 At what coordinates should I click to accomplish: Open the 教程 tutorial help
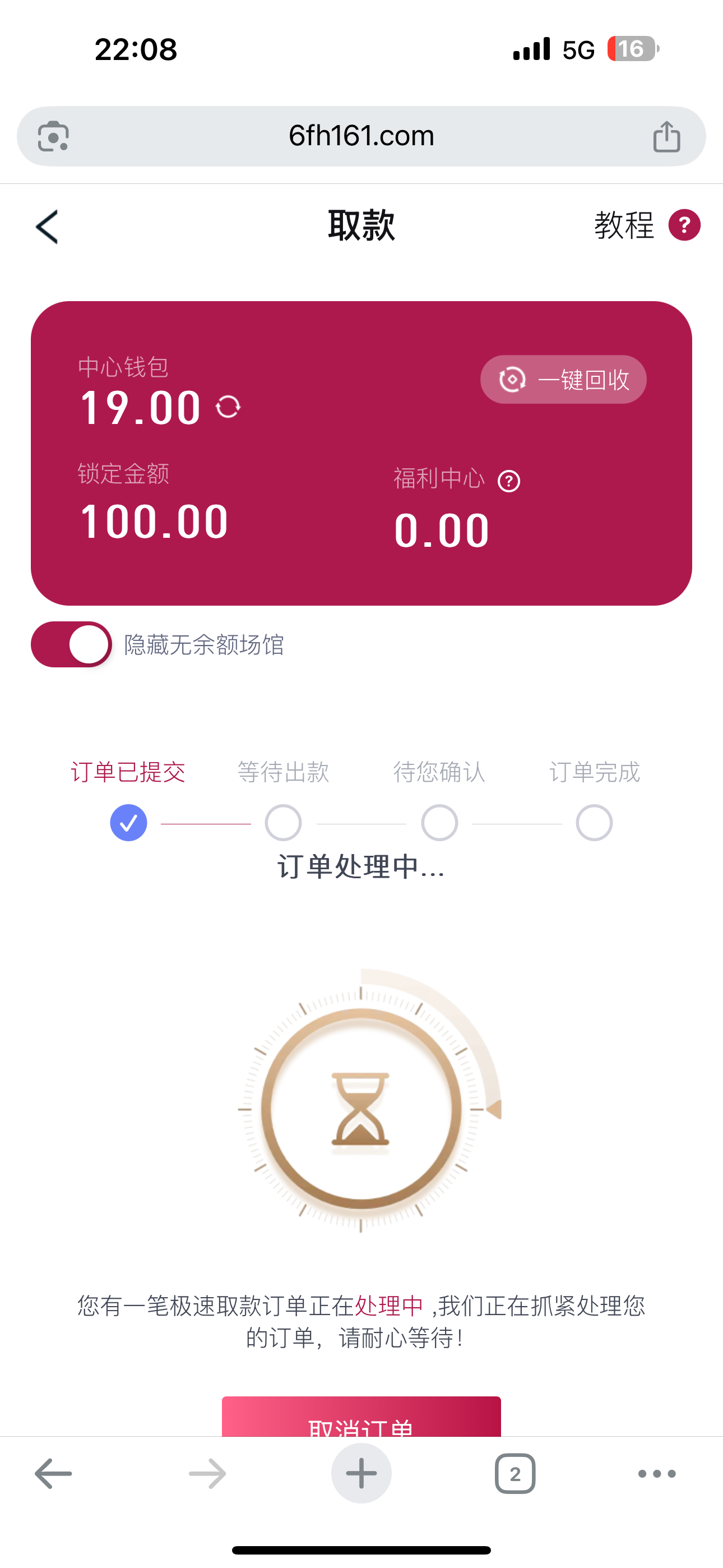[x=646, y=225]
